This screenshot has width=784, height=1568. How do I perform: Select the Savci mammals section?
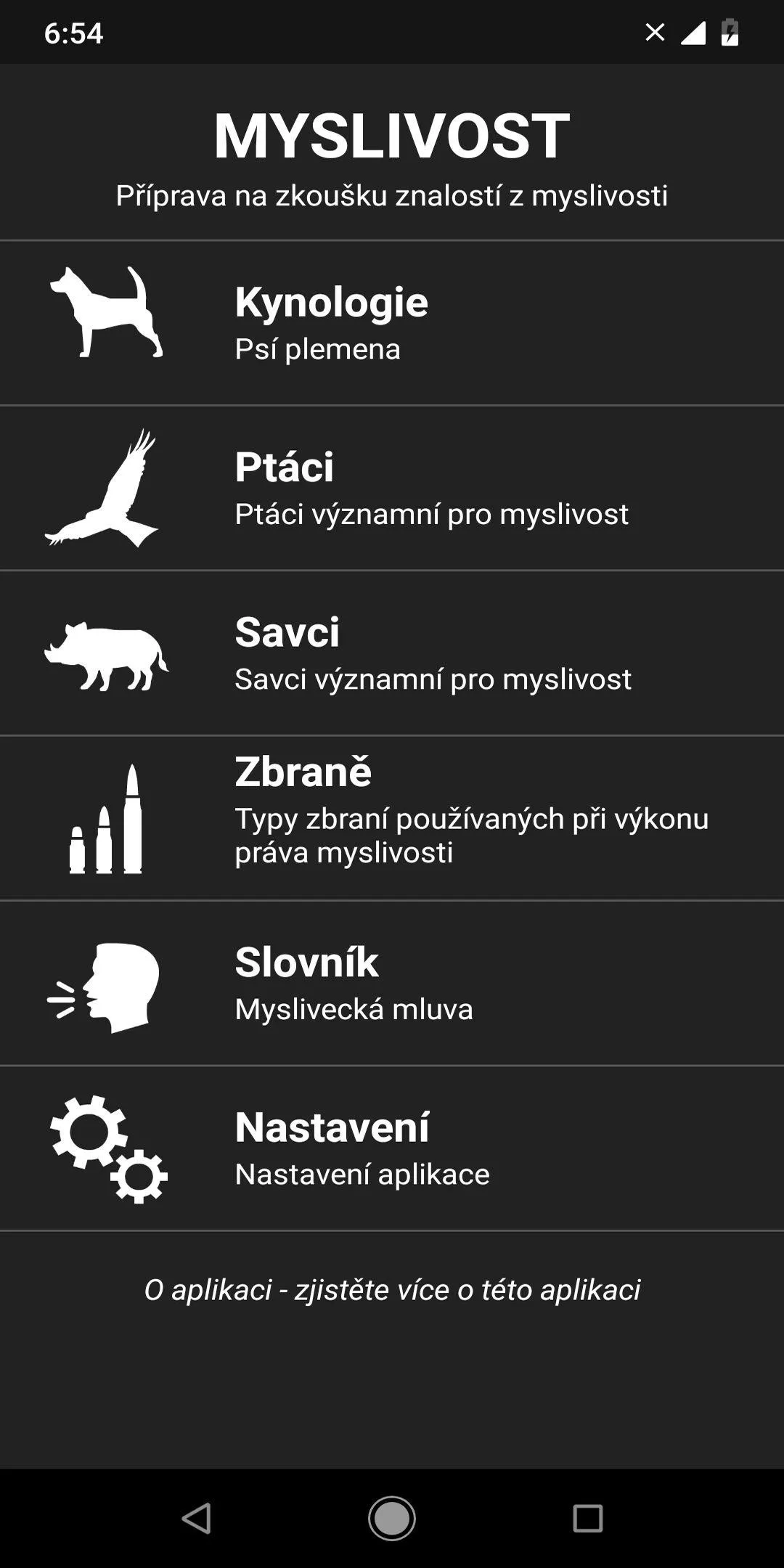(392, 653)
